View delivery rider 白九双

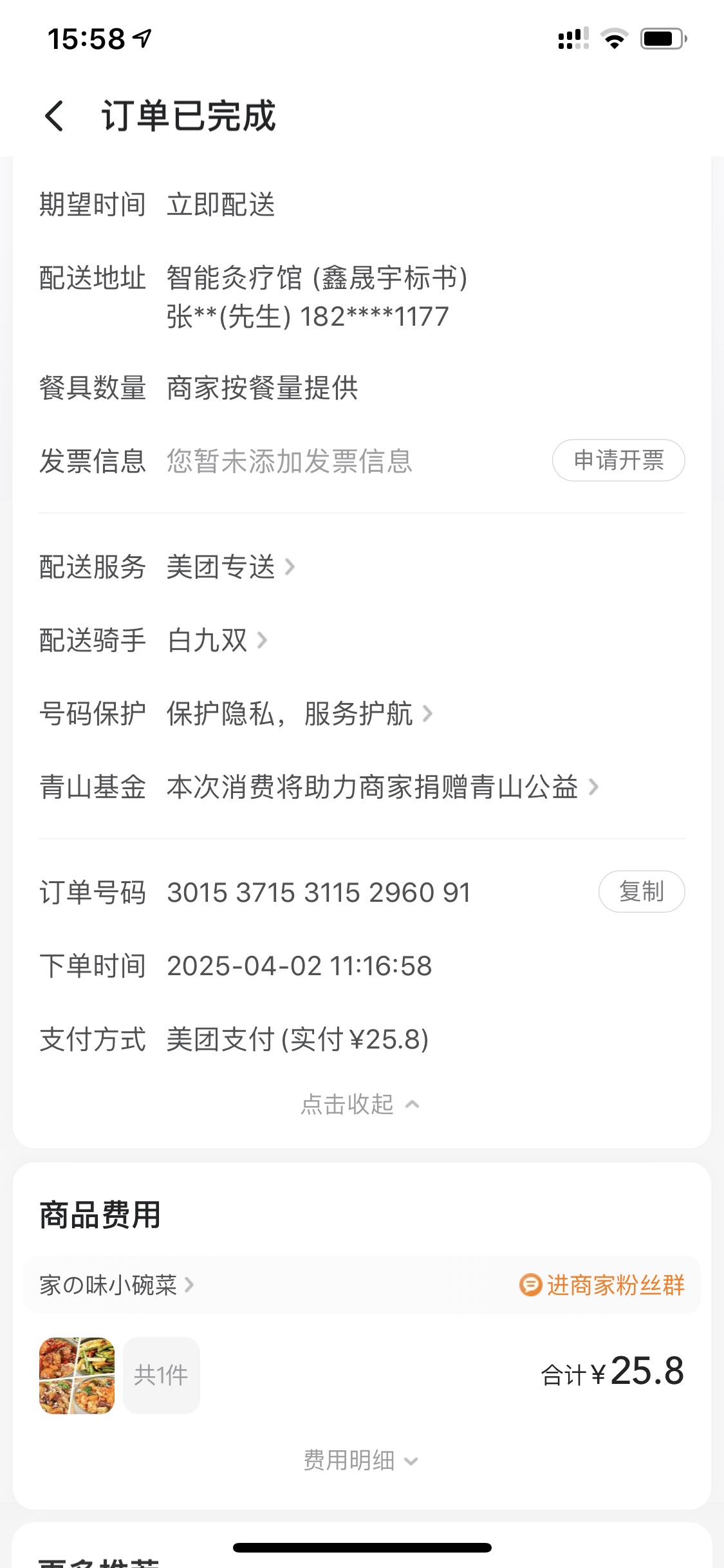217,640
